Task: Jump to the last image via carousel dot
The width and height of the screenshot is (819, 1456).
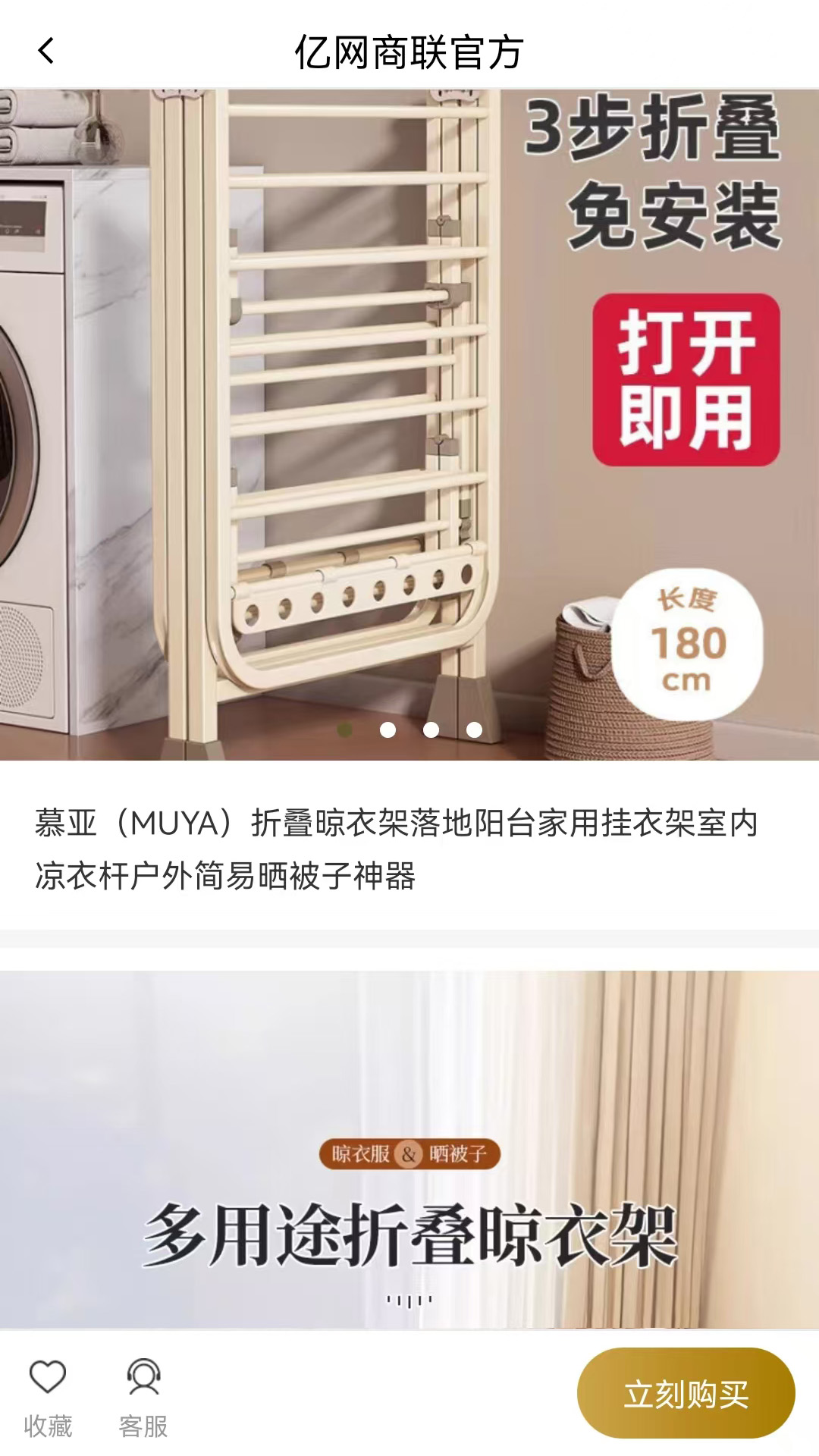Action: 474,732
